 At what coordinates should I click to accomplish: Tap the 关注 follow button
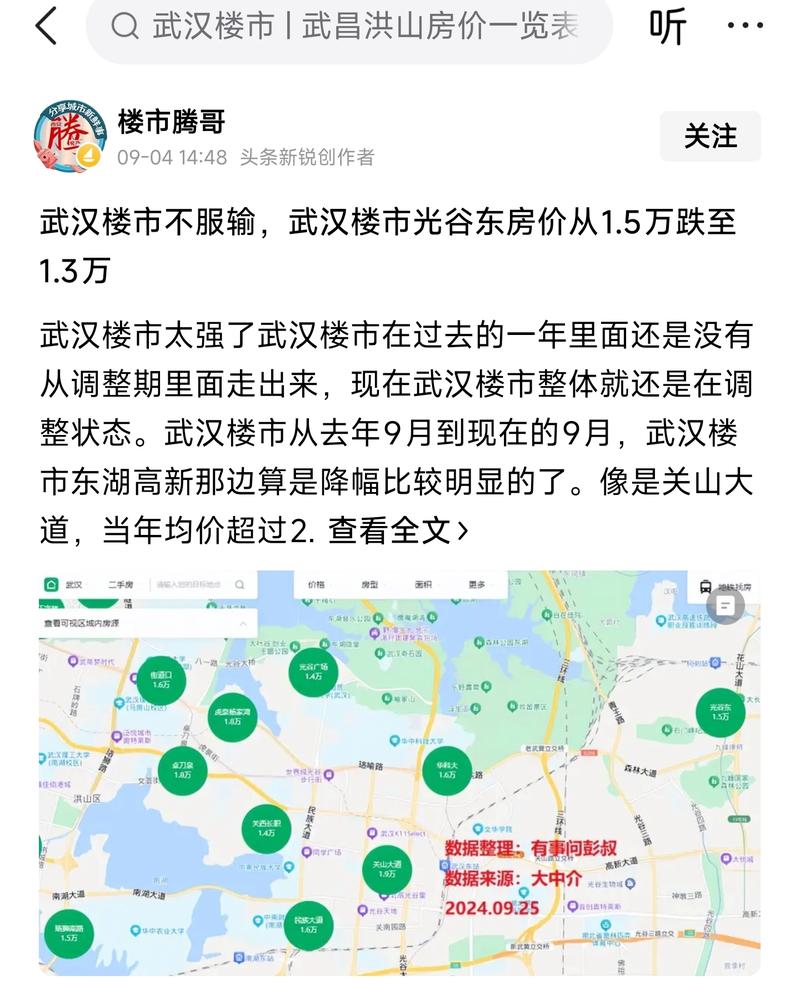click(711, 136)
